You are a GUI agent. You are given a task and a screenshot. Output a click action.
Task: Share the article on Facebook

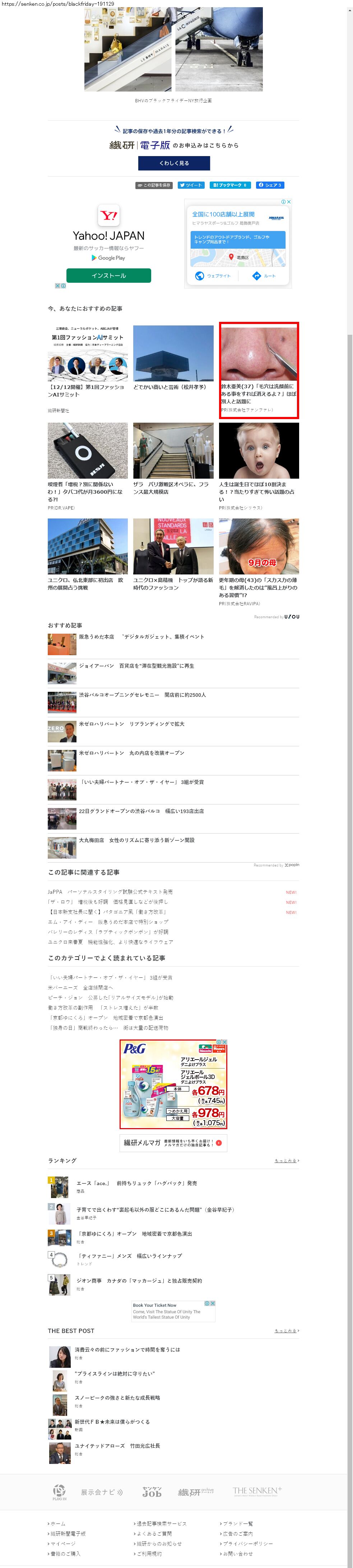click(x=270, y=185)
